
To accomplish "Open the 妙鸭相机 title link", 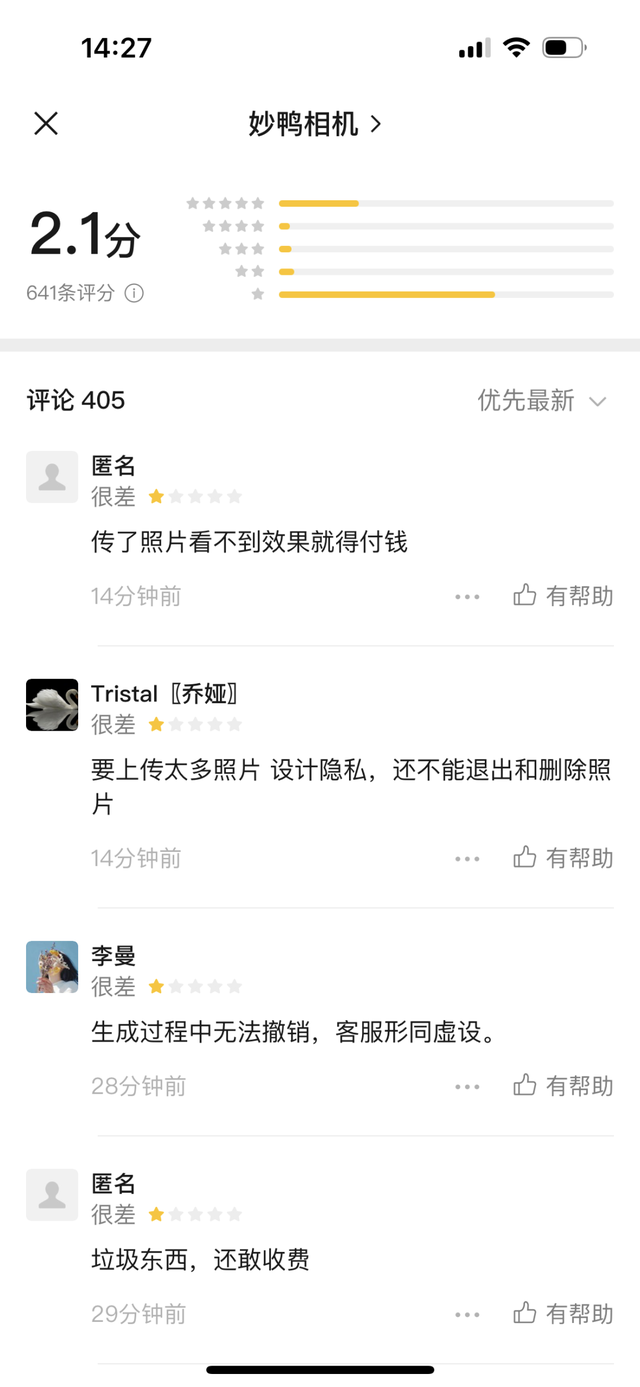I will coord(315,124).
